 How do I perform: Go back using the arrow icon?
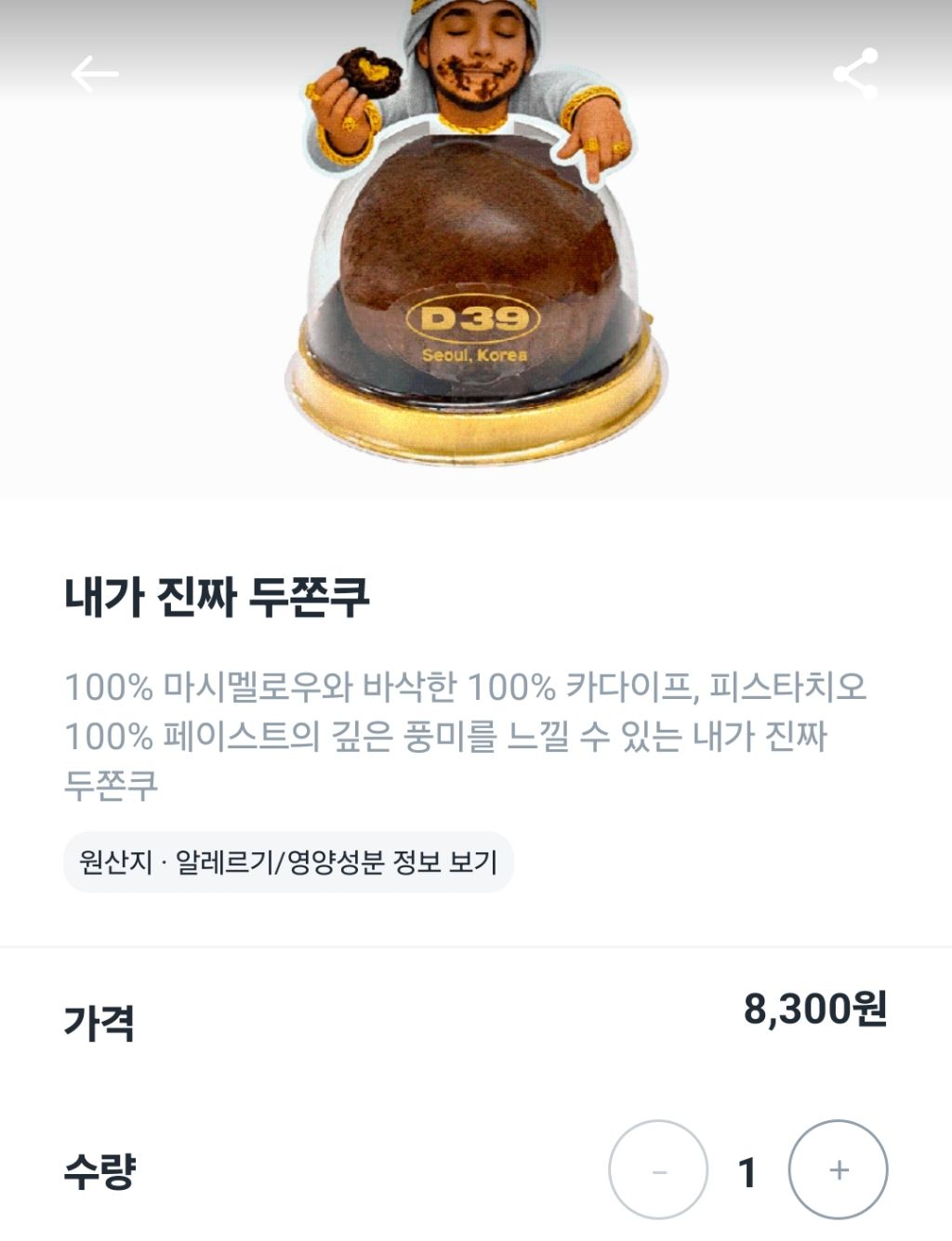pyautogui.click(x=95, y=73)
